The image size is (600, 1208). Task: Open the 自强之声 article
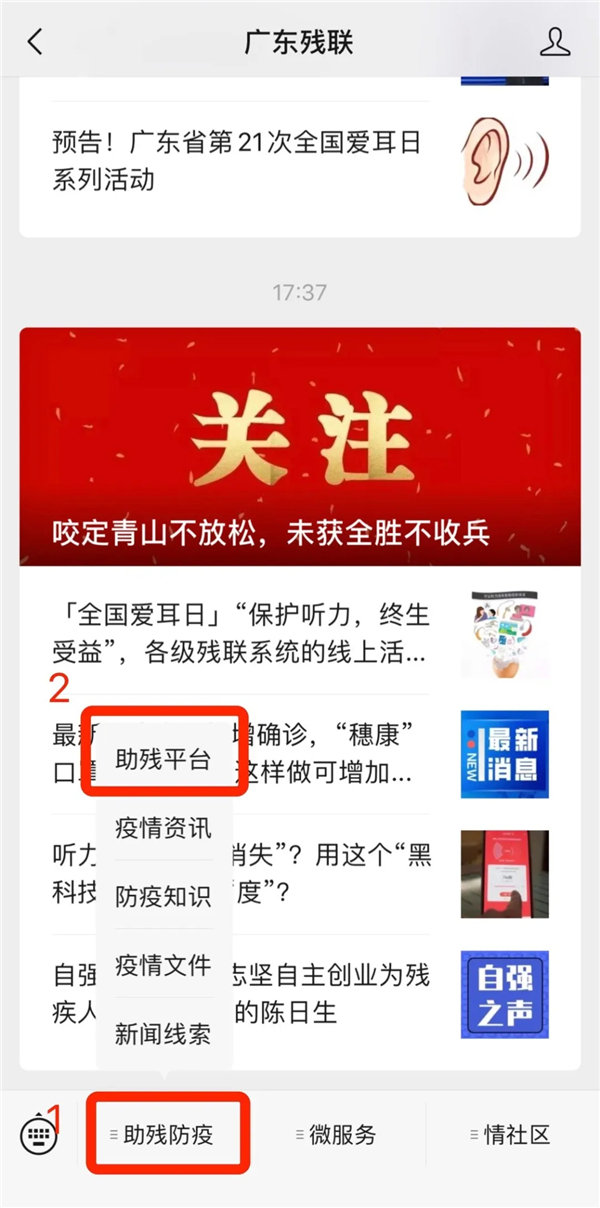click(x=504, y=994)
